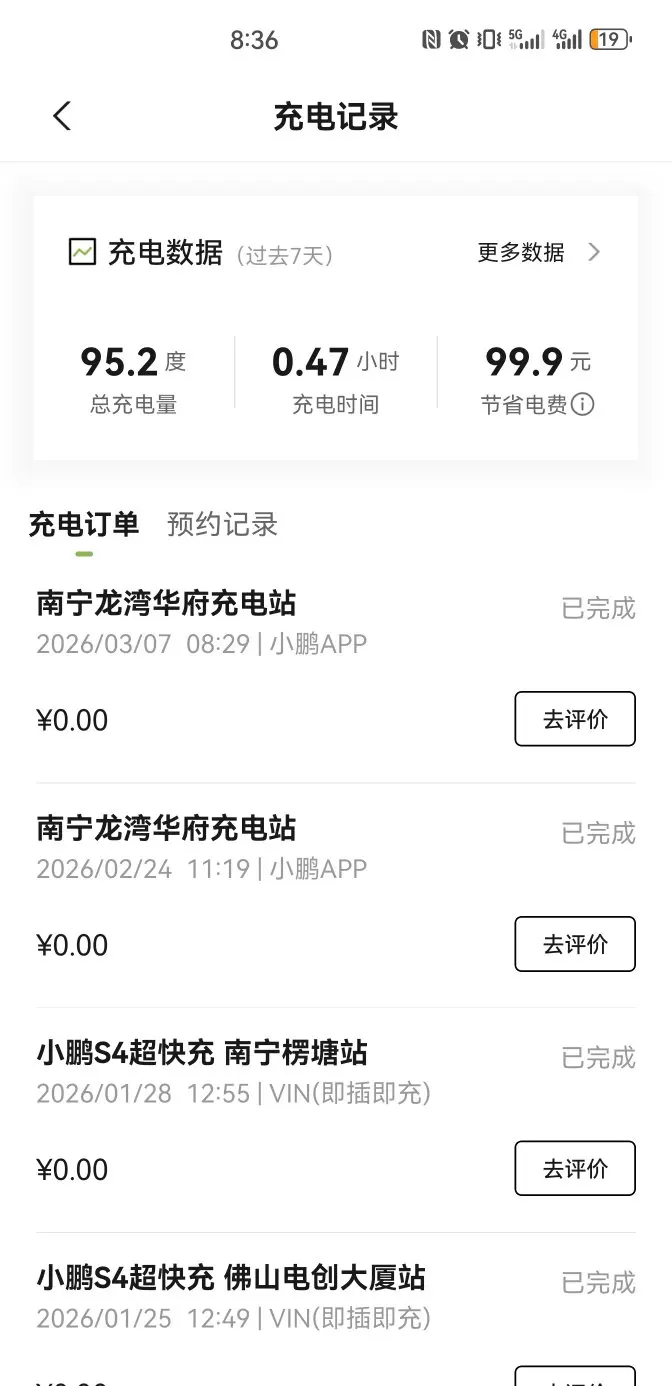Tap 去评价 for 南宁楞塘站 order
The image size is (672, 1386).
575,1168
